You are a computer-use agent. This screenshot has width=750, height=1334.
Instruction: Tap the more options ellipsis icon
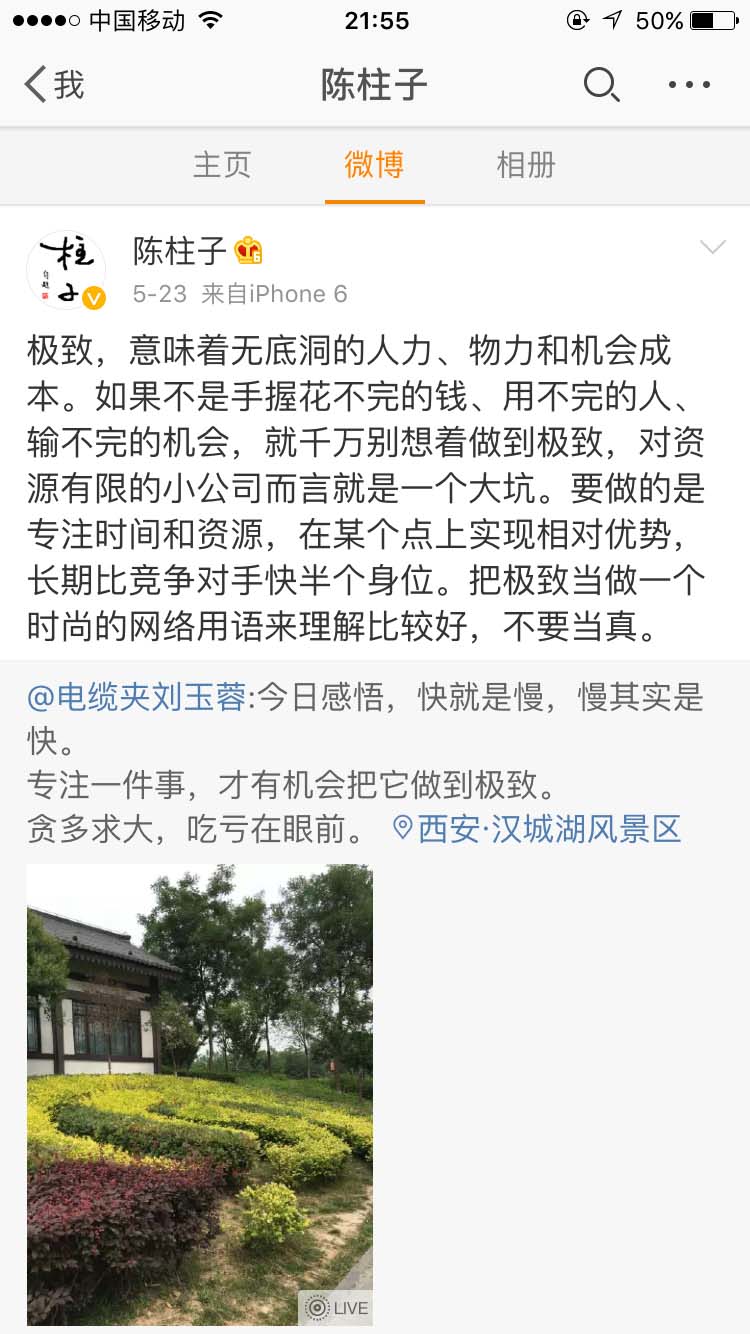pyautogui.click(x=687, y=86)
